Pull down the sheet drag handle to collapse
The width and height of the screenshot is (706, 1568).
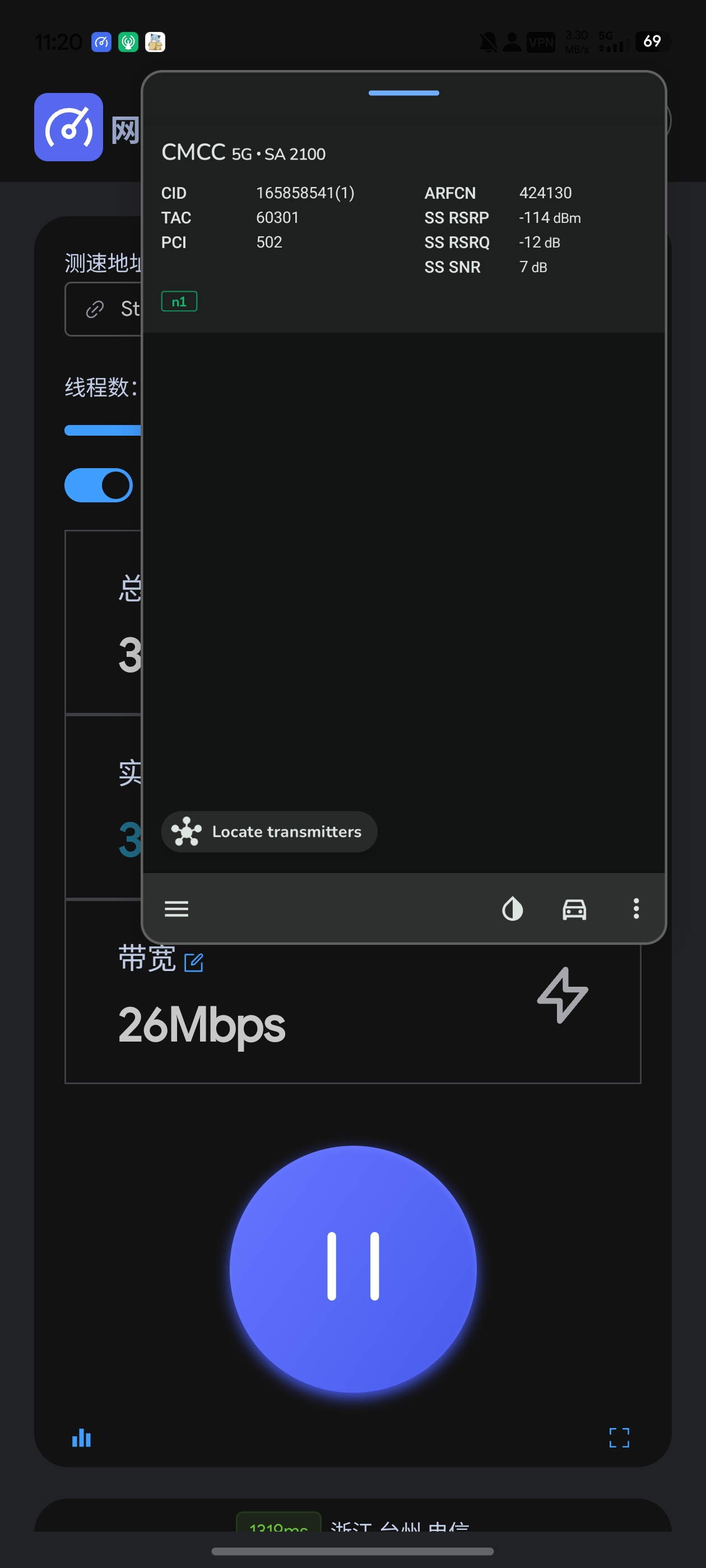click(403, 92)
